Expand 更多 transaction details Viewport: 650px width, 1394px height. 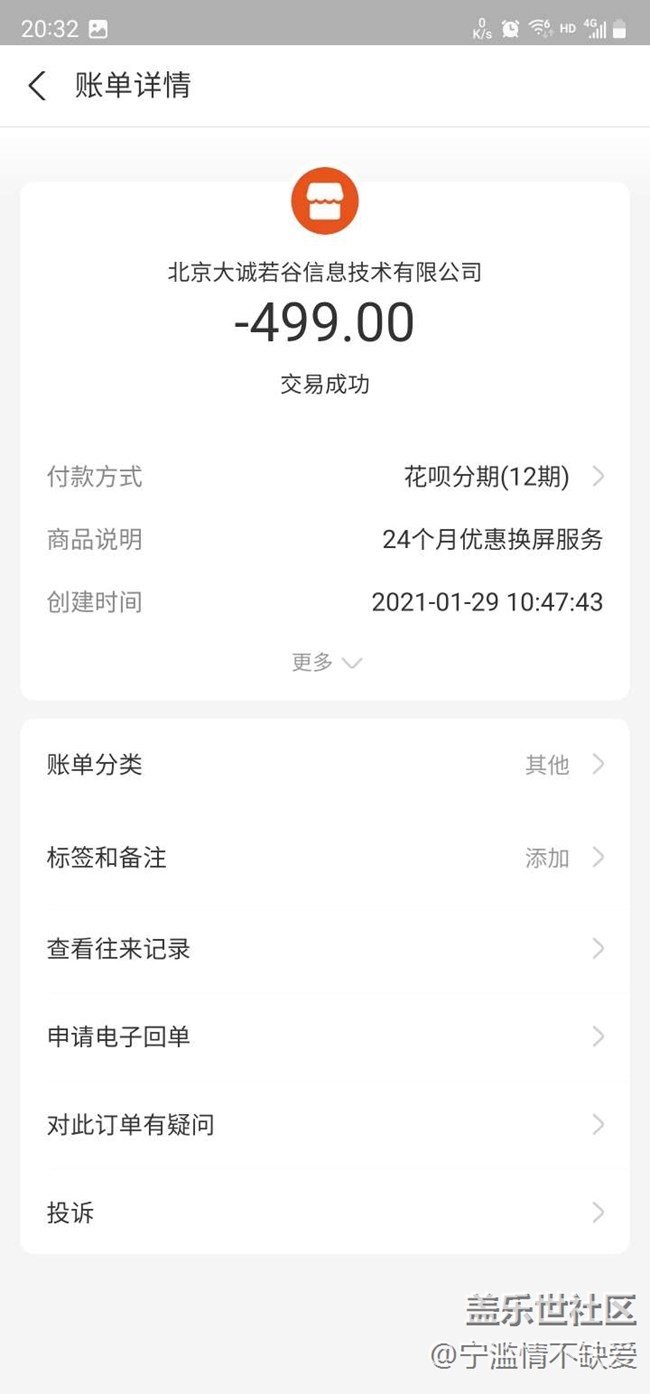[x=326, y=662]
